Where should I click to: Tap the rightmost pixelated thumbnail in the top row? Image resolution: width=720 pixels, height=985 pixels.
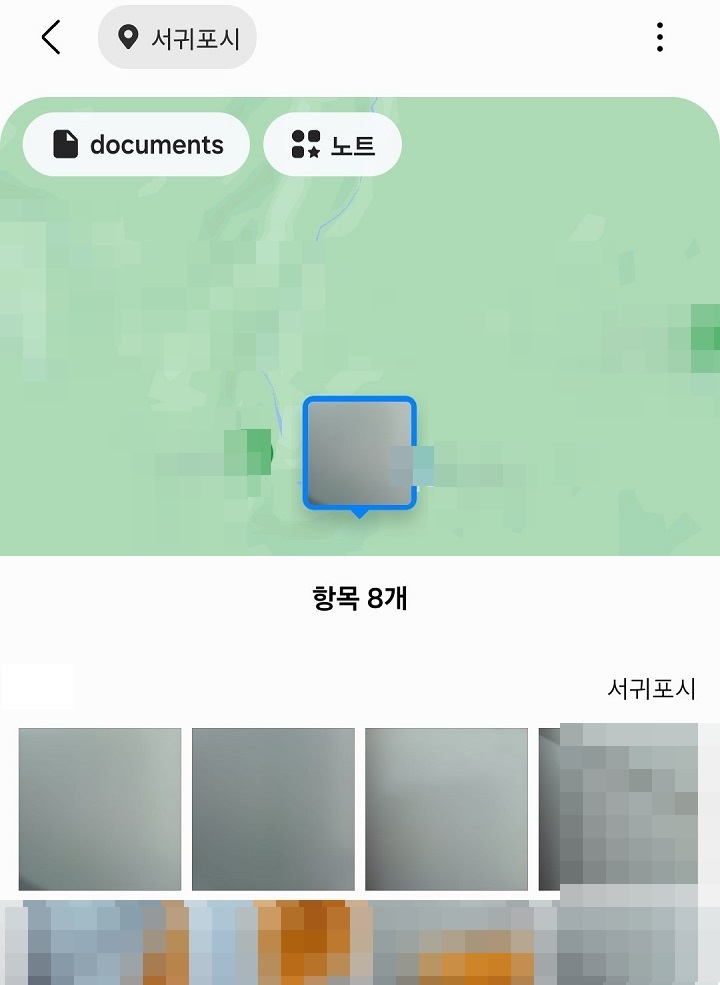coord(620,808)
